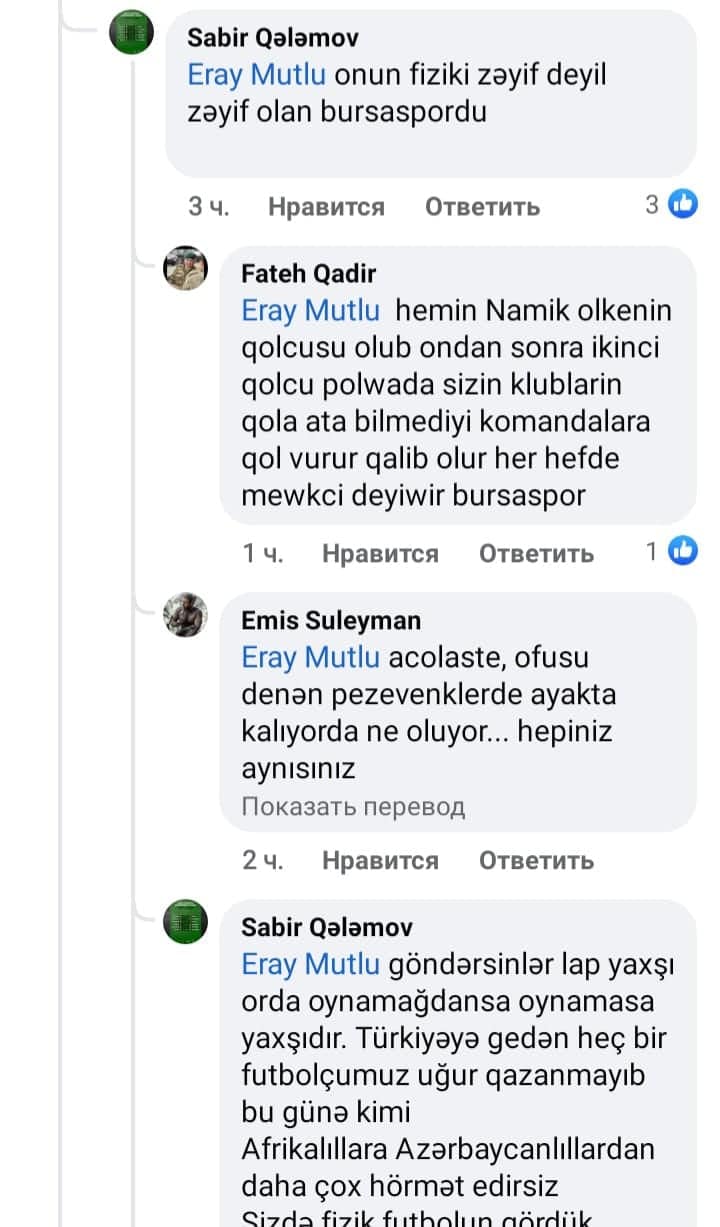
Task: Open Eray Mutlu mention in Emis Suleyman's comment
Action: [x=311, y=657]
